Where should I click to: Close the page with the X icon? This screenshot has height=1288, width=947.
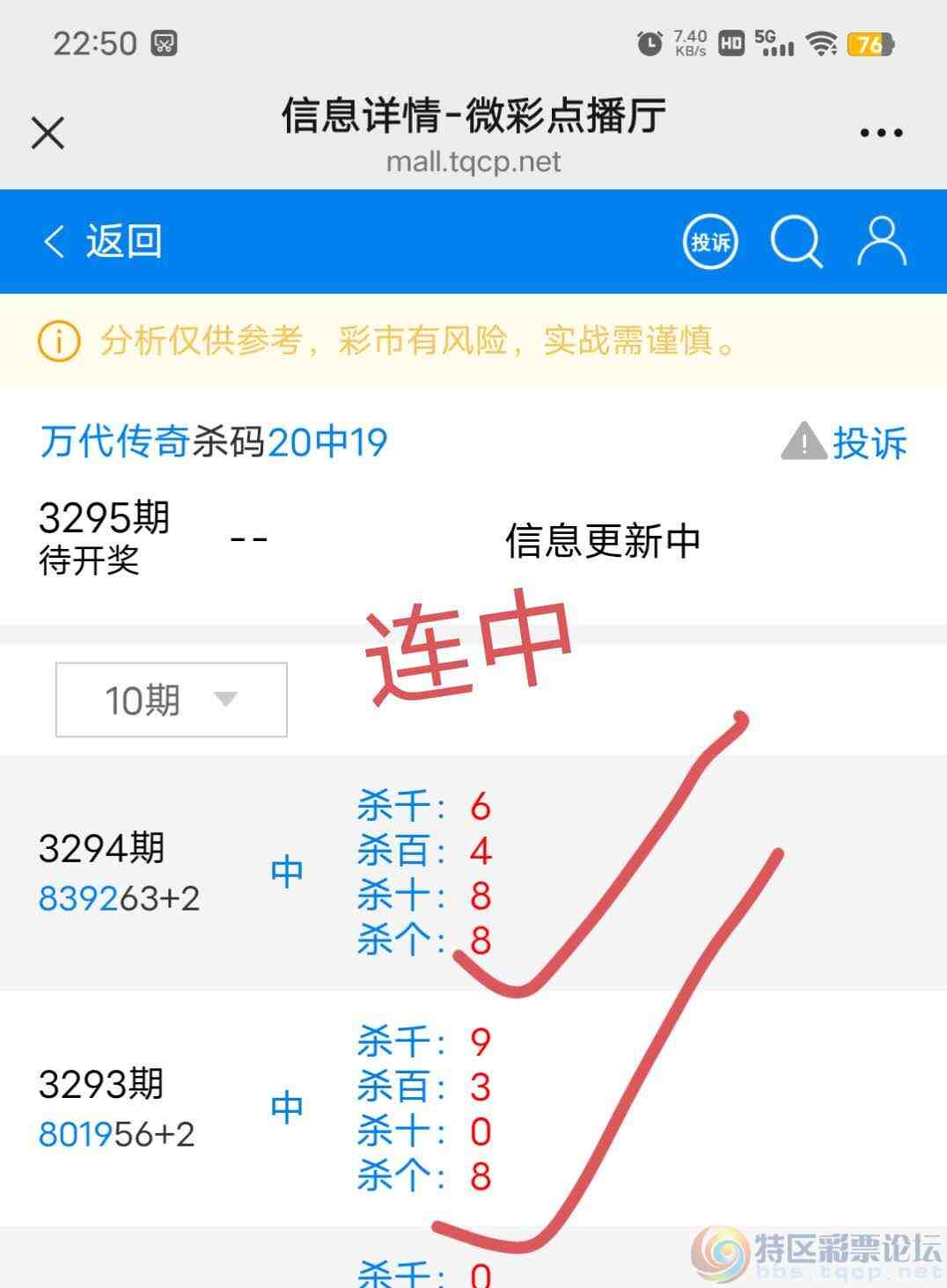[x=47, y=133]
